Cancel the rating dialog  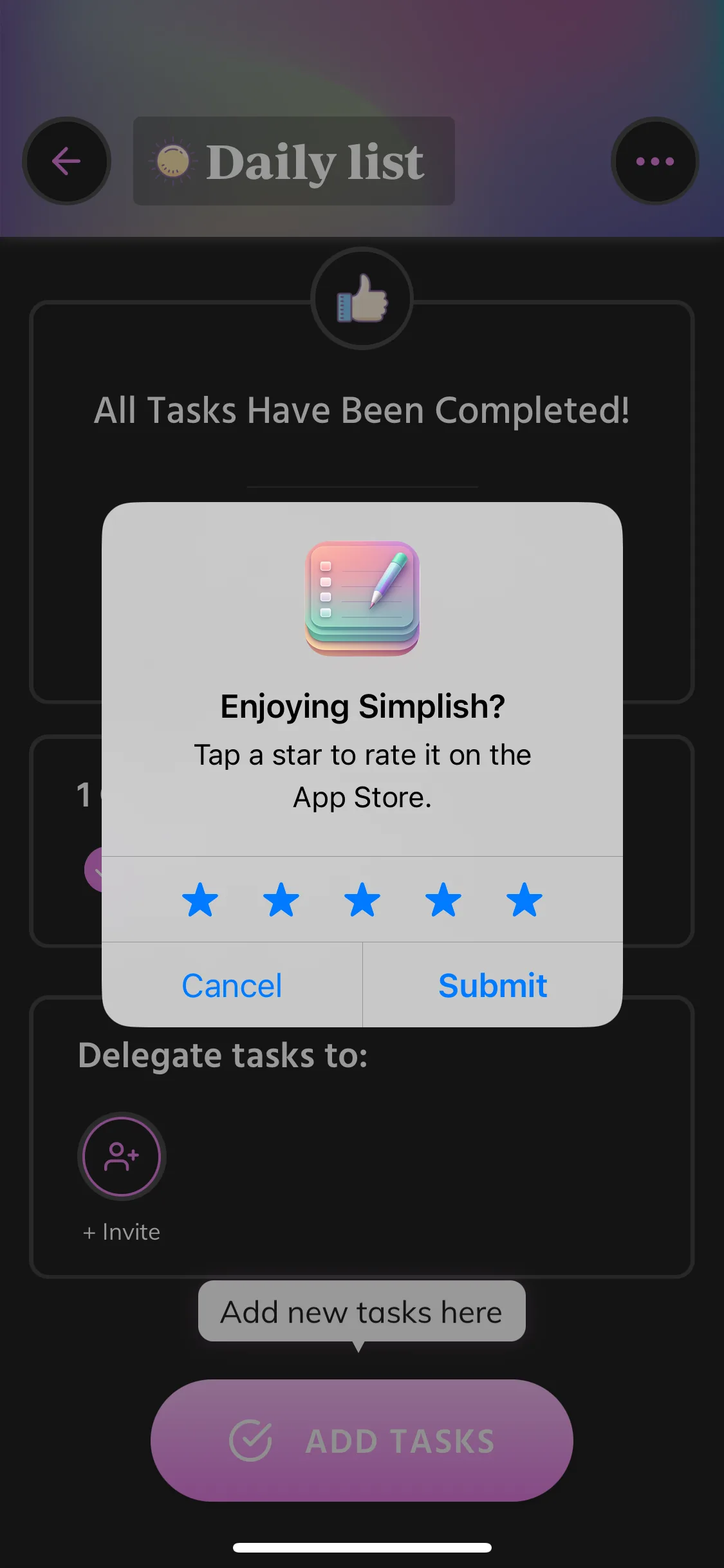tap(232, 985)
